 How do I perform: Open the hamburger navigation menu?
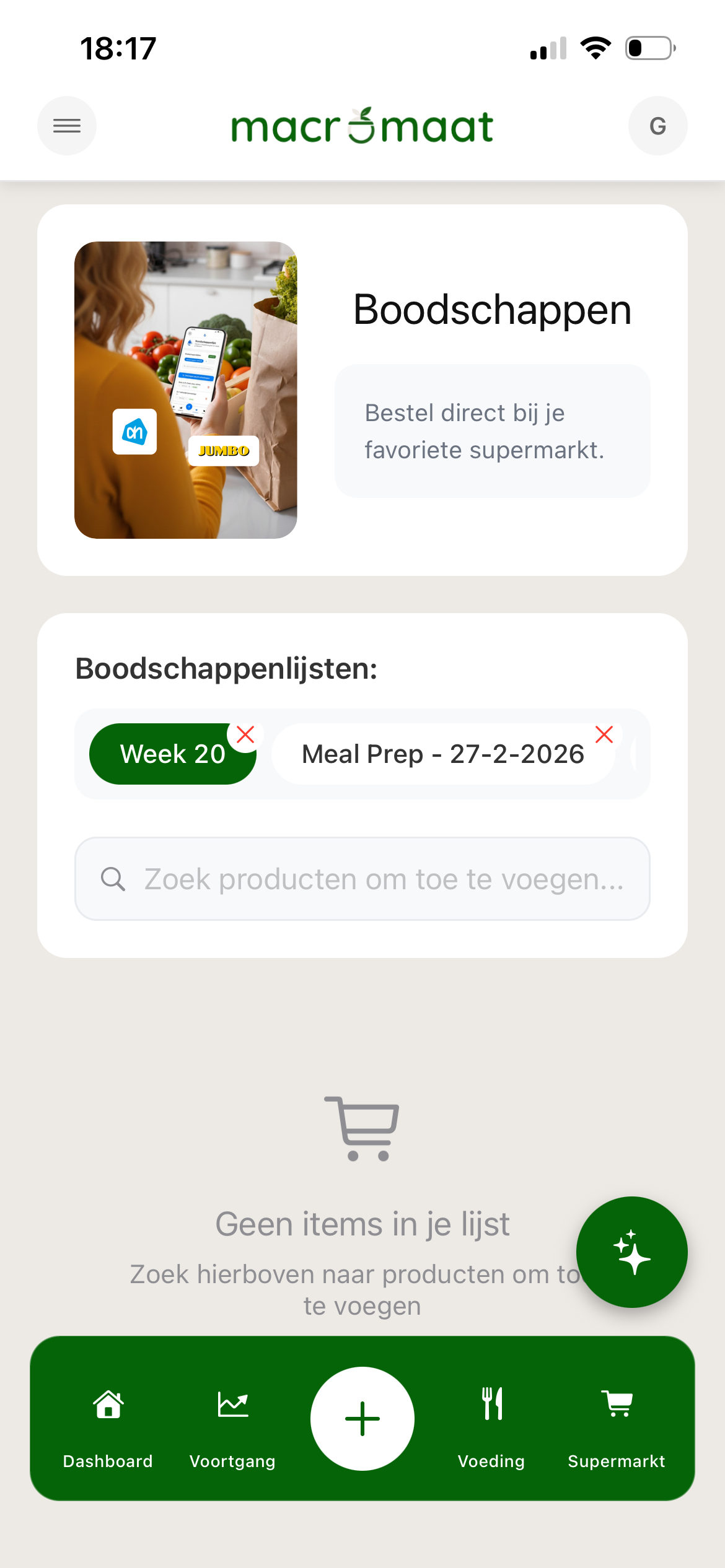click(66, 125)
